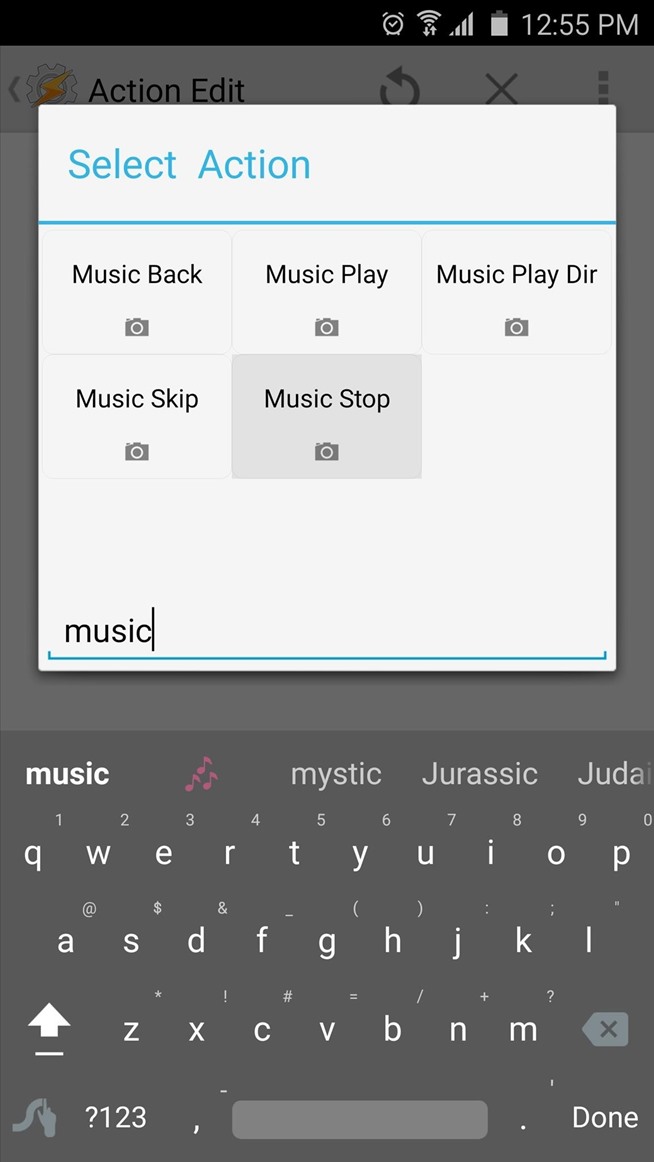Screen dimensions: 654x1162
Task: Choose the 'Jurassic' word suggestion
Action: click(x=480, y=774)
